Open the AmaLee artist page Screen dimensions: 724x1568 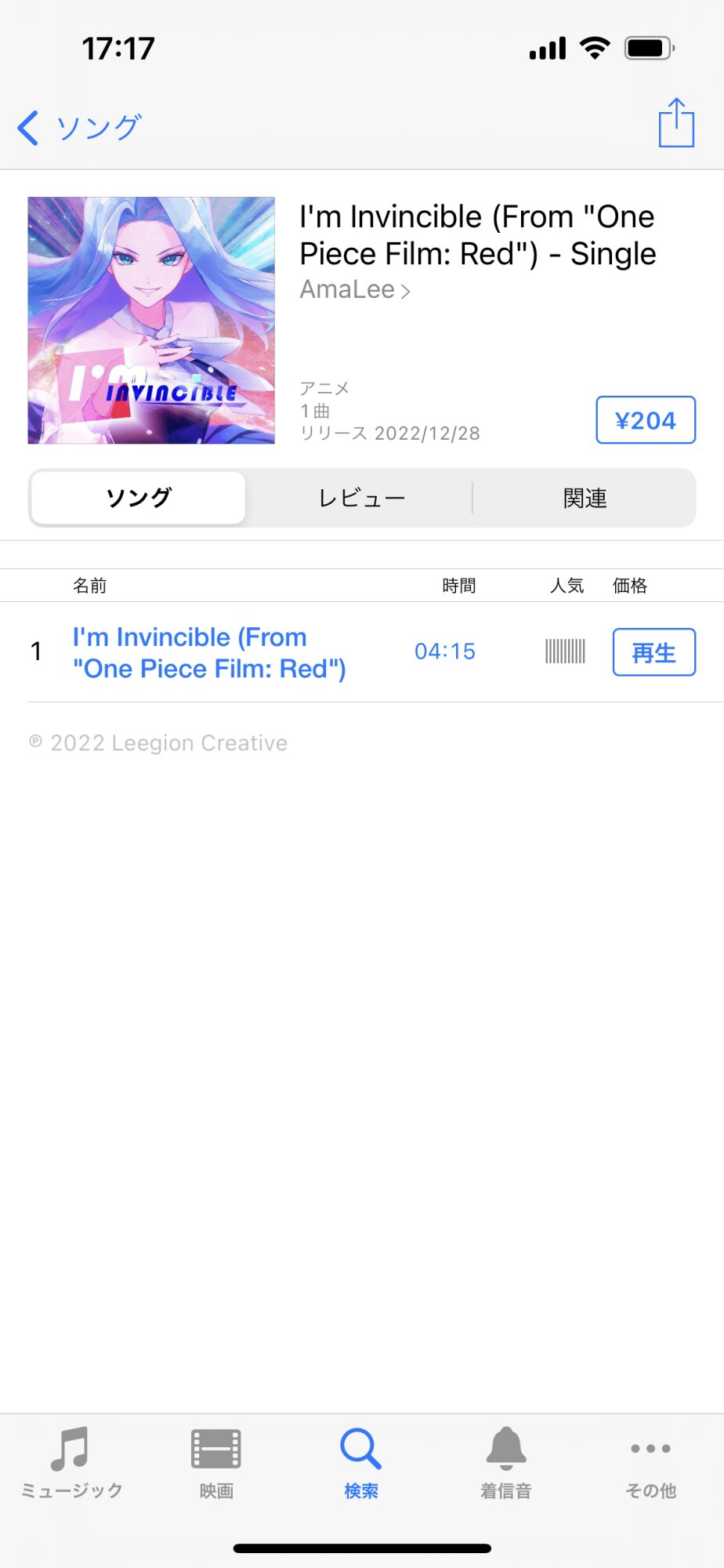tap(355, 289)
